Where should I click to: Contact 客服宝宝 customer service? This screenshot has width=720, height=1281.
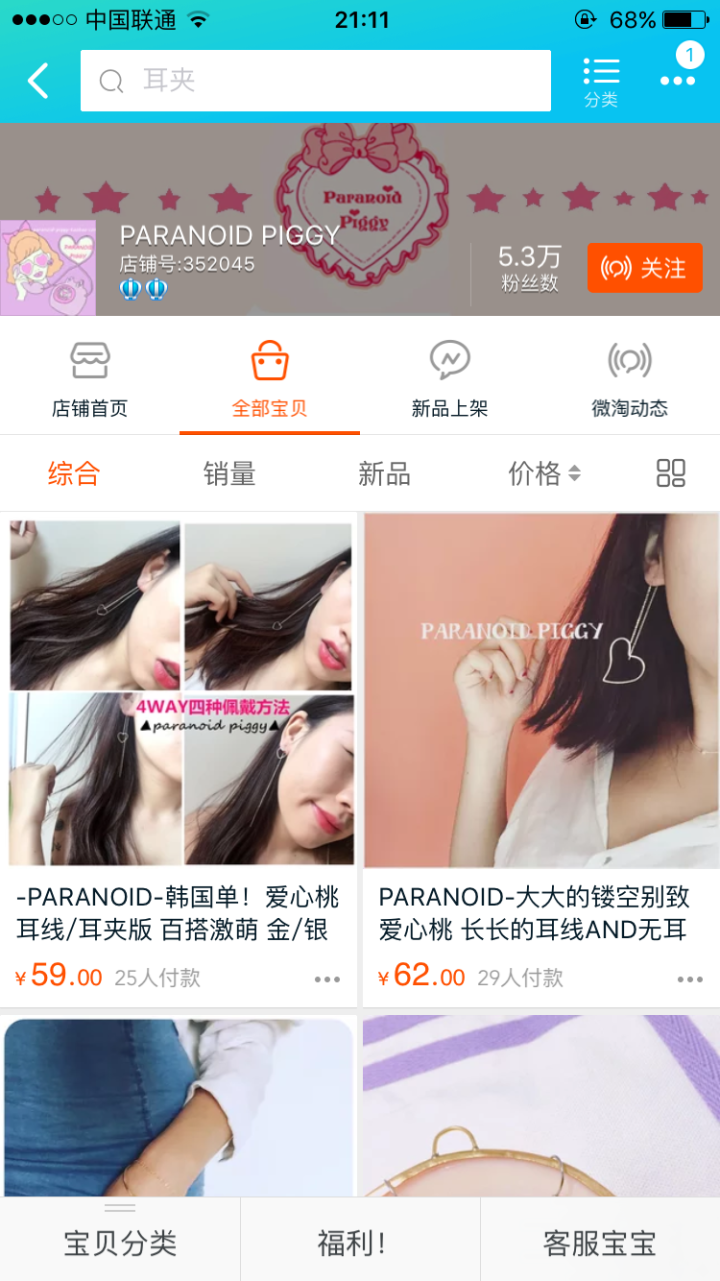600,1243
